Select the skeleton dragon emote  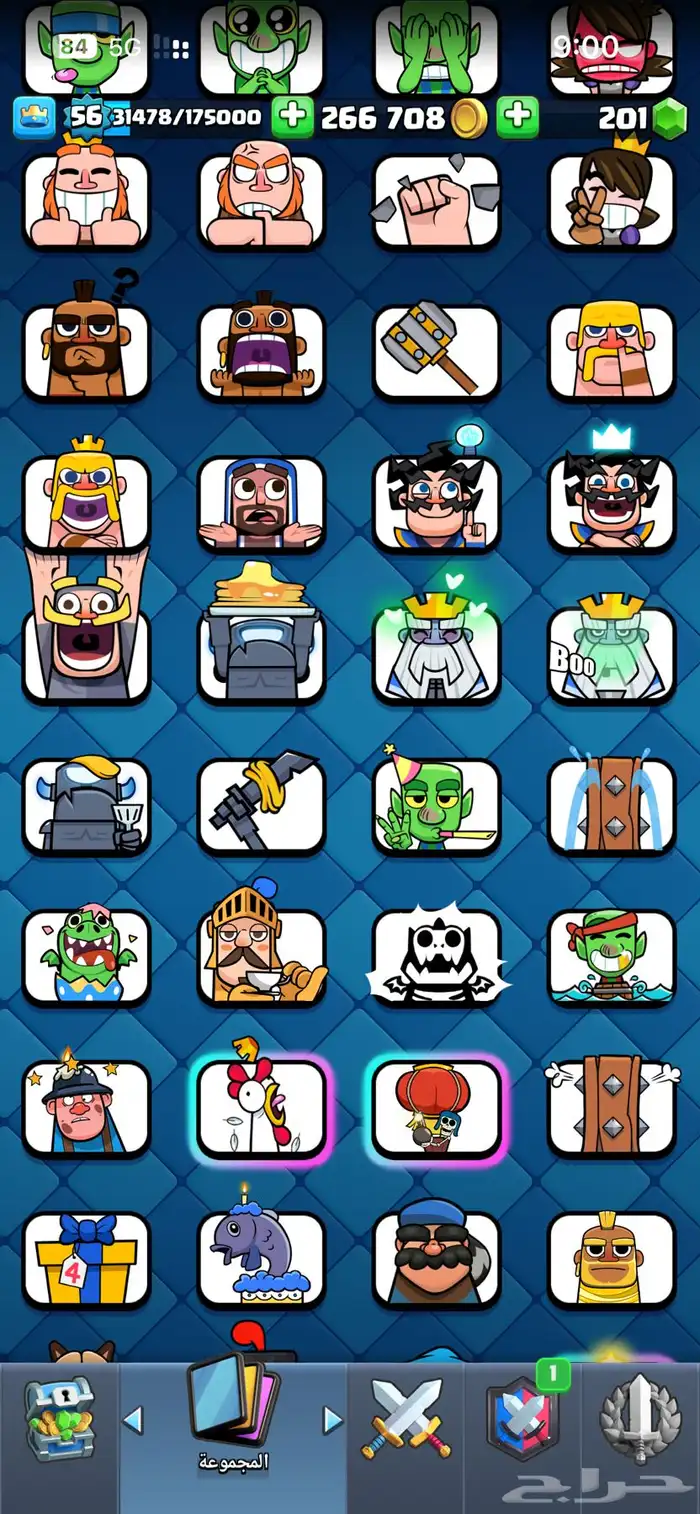coord(436,956)
